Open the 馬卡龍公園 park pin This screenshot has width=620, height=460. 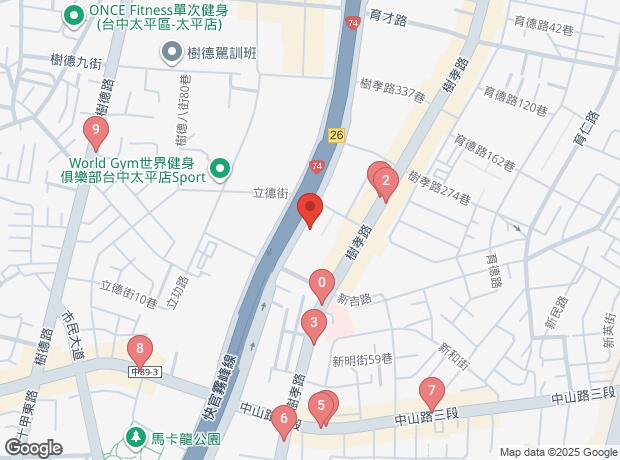coord(136,437)
